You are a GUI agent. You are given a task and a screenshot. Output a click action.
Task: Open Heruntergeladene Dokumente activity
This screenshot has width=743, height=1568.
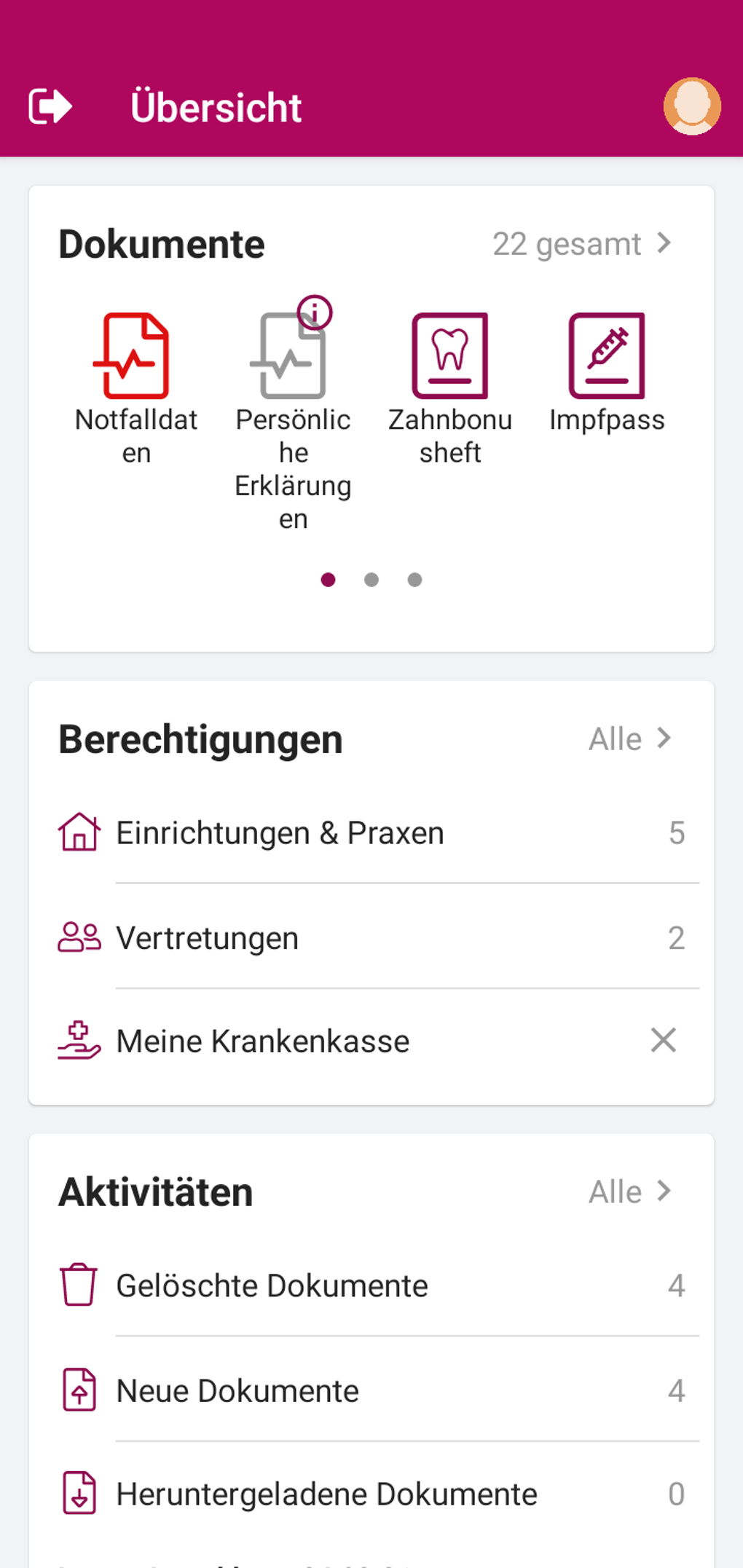coord(371,1494)
